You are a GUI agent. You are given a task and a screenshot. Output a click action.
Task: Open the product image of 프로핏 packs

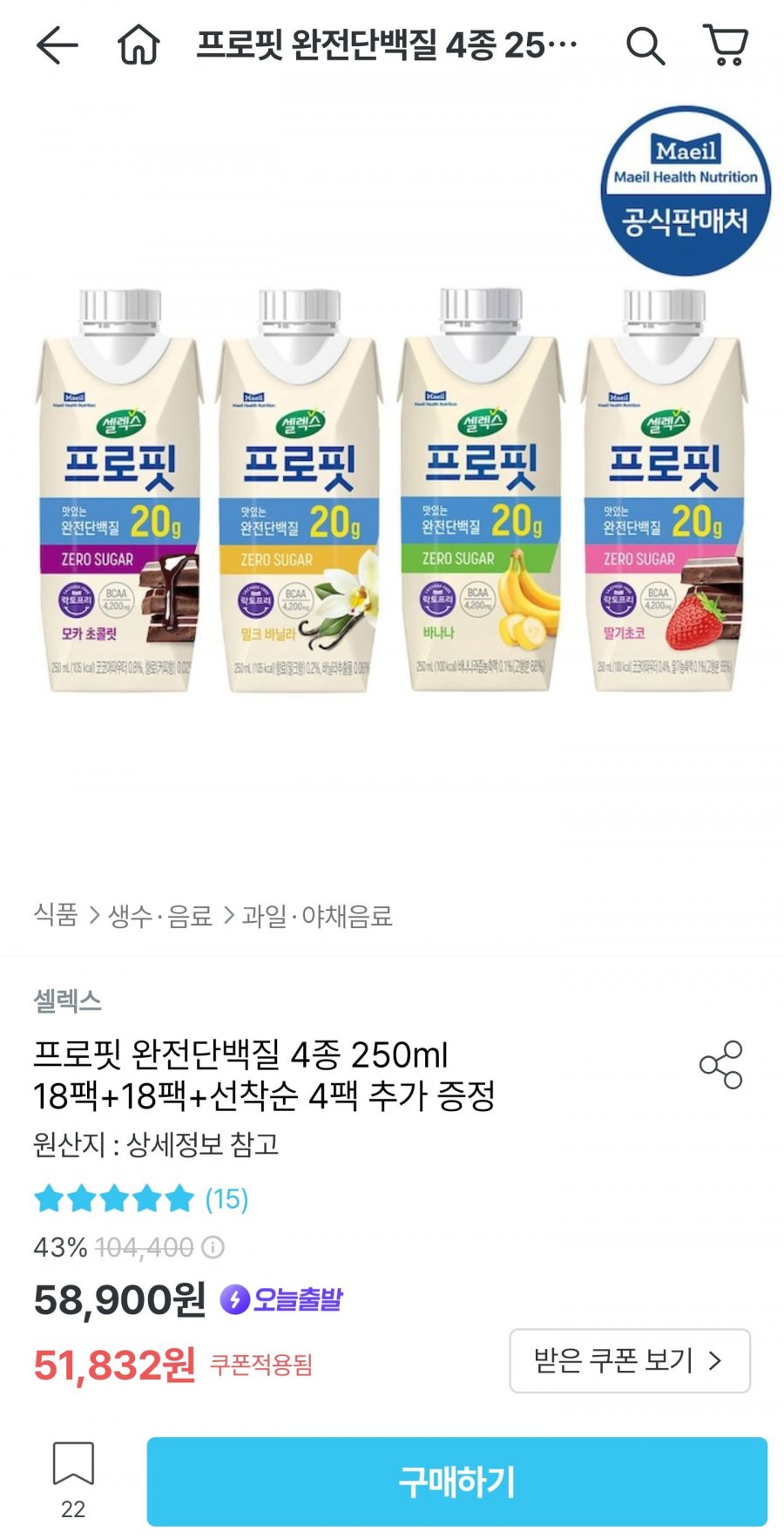click(392, 488)
